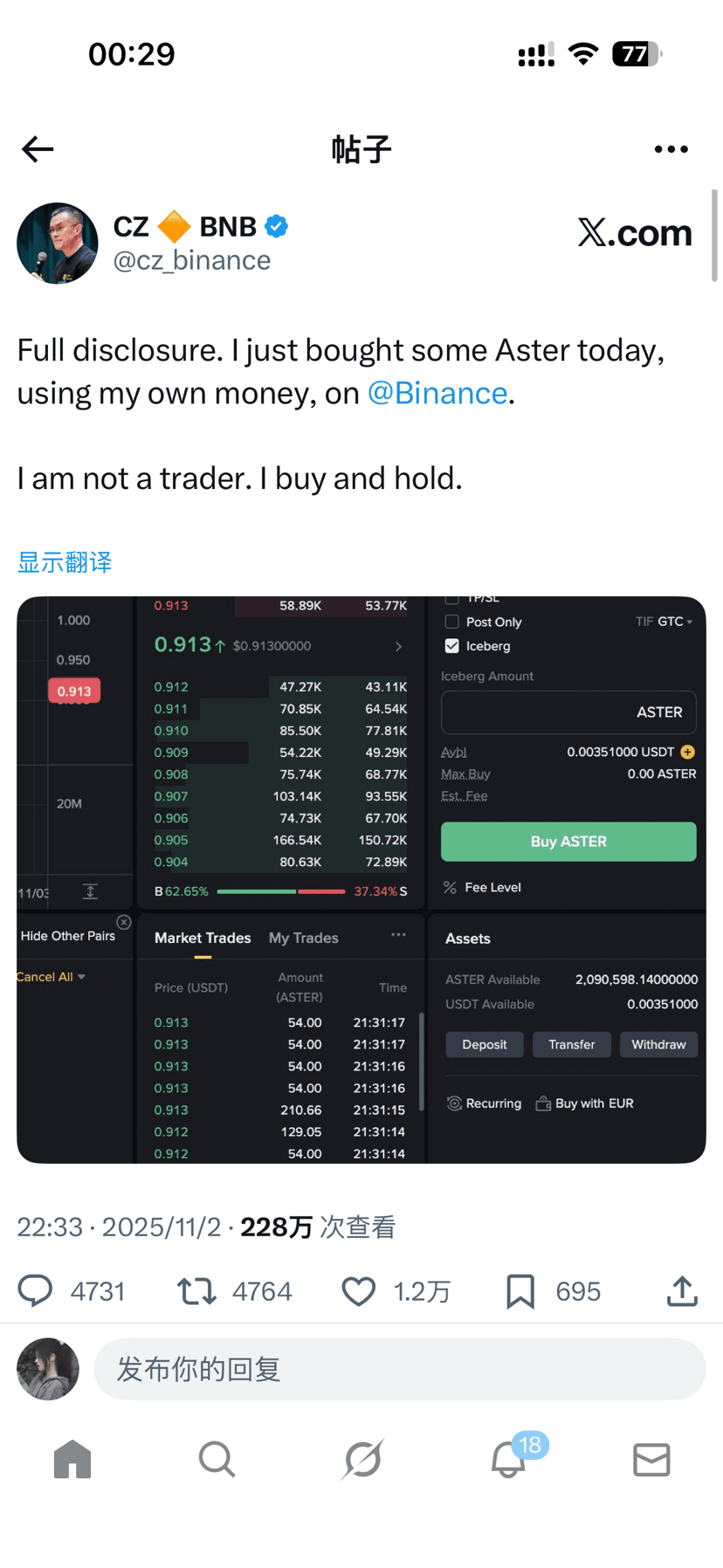Go back using the arrow icon
The width and height of the screenshot is (723, 1568).
(x=38, y=149)
